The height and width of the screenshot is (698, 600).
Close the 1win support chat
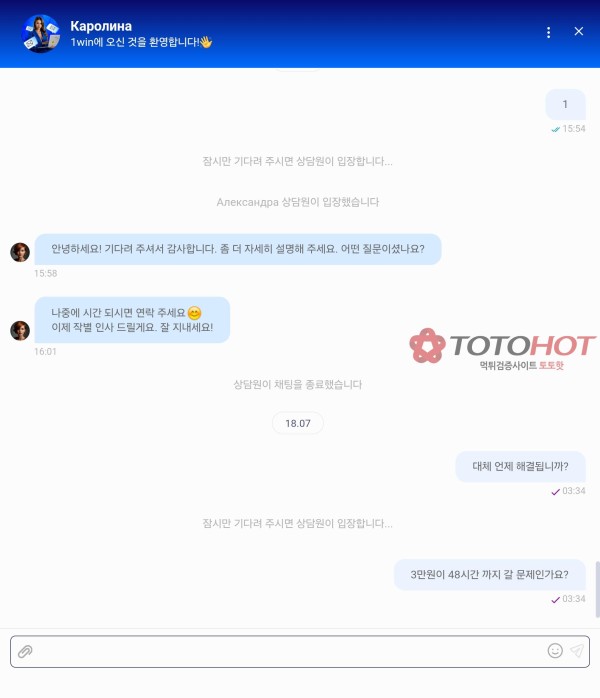tap(578, 32)
